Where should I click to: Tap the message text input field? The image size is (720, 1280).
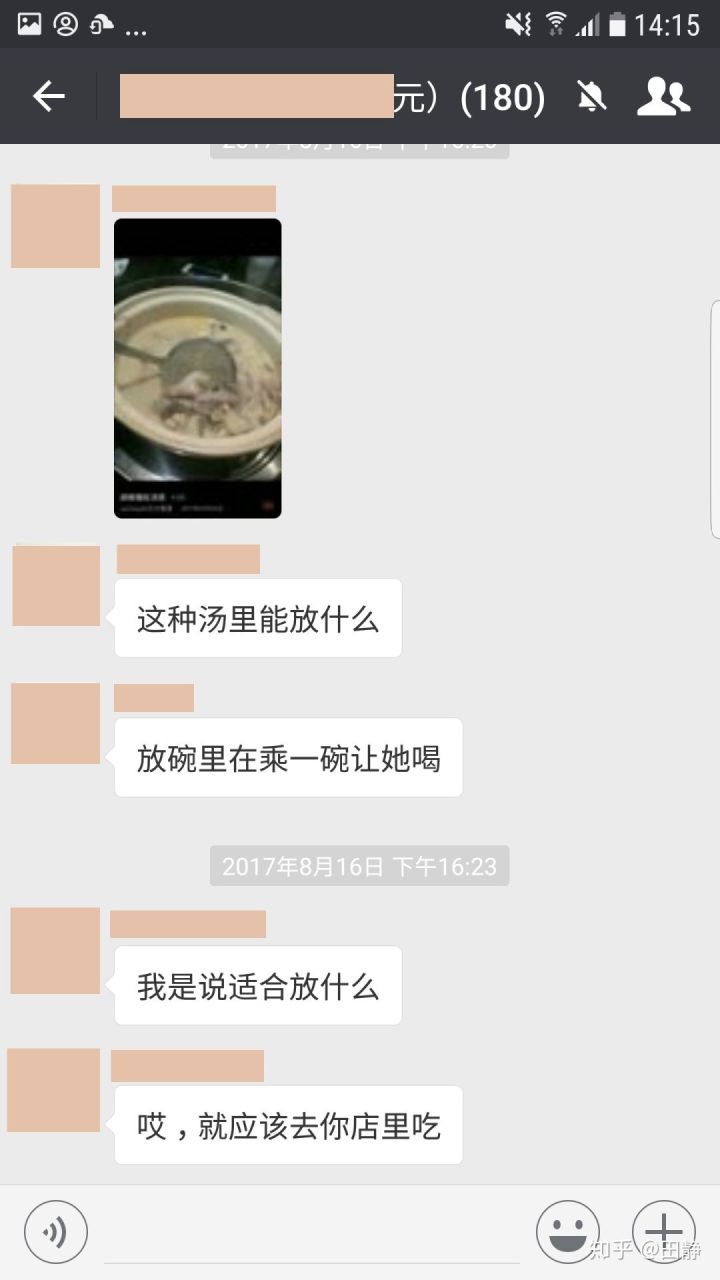(x=310, y=1232)
